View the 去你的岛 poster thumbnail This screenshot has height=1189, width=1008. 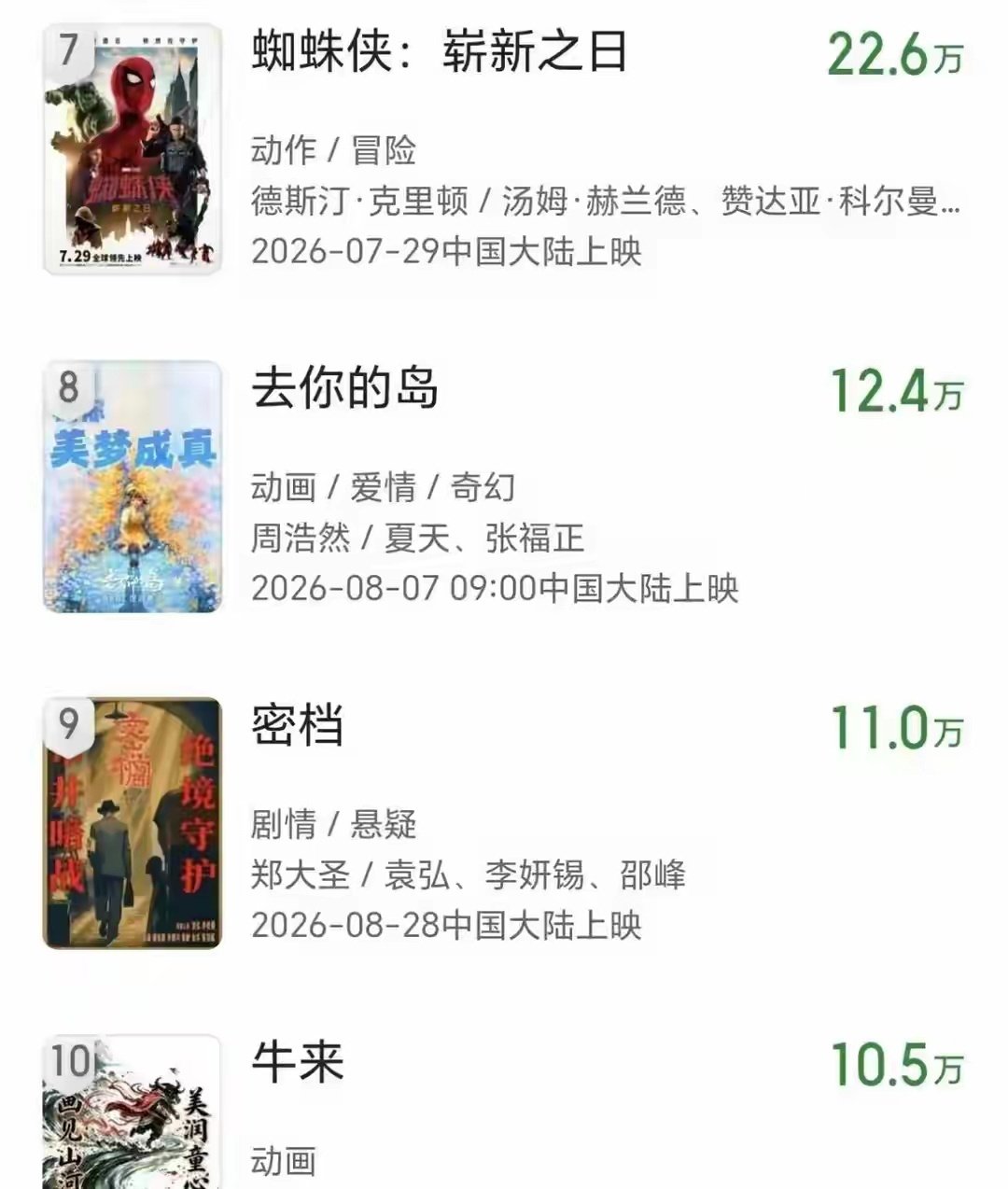point(133,486)
